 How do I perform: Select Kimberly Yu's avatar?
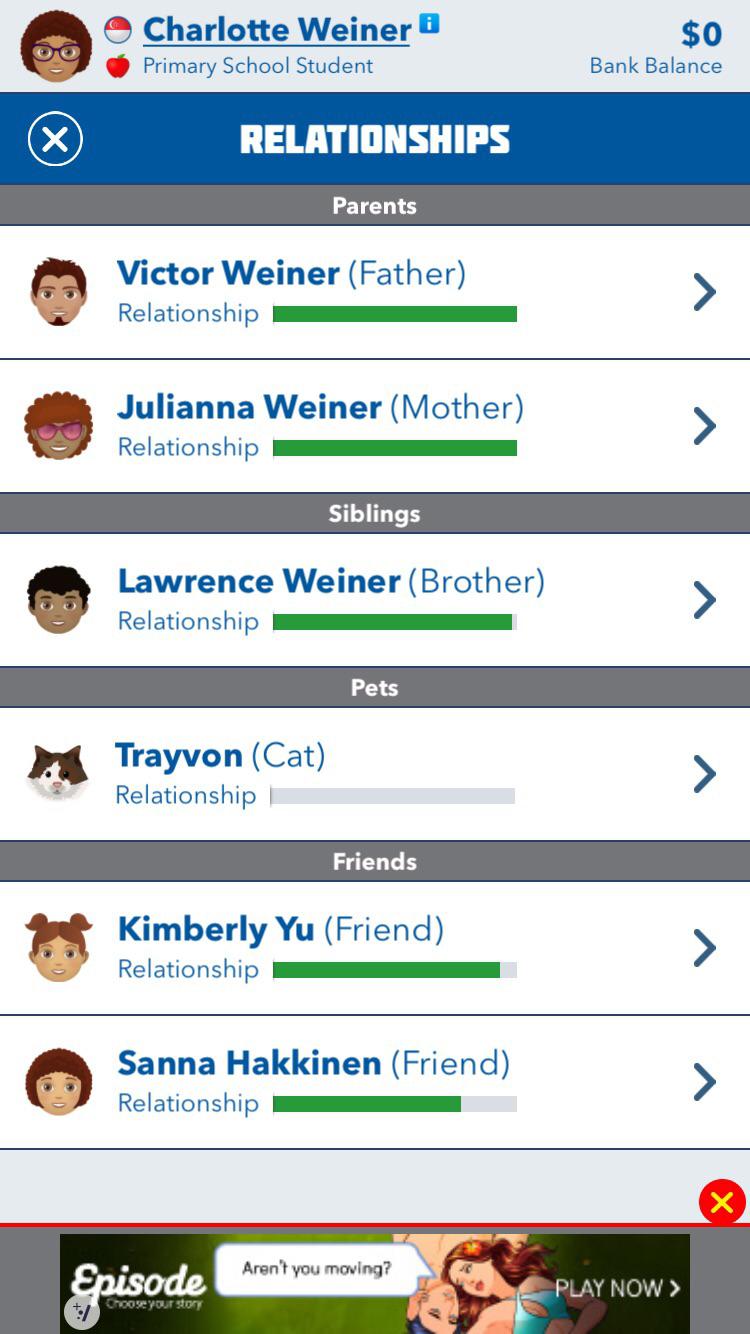(59, 947)
